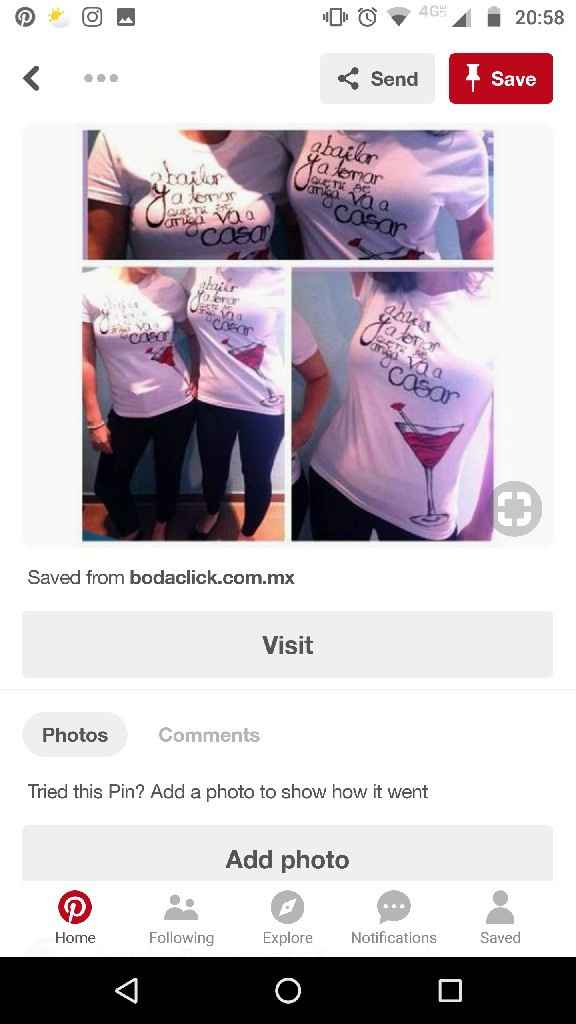Switch to the Explore tab
Viewport: 576px width, 1024px height.
point(287,918)
